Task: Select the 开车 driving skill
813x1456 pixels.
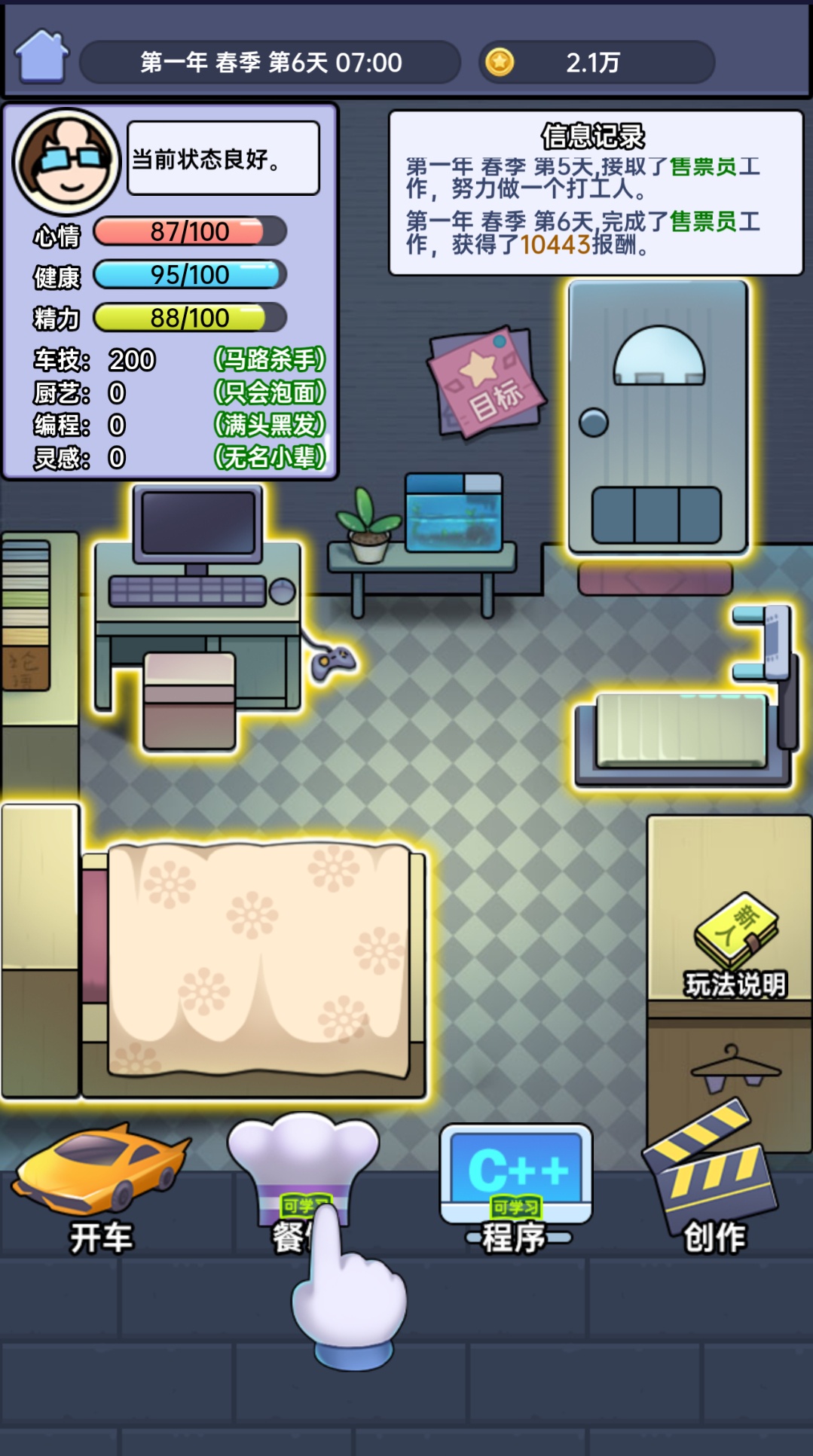Action: point(99,1190)
